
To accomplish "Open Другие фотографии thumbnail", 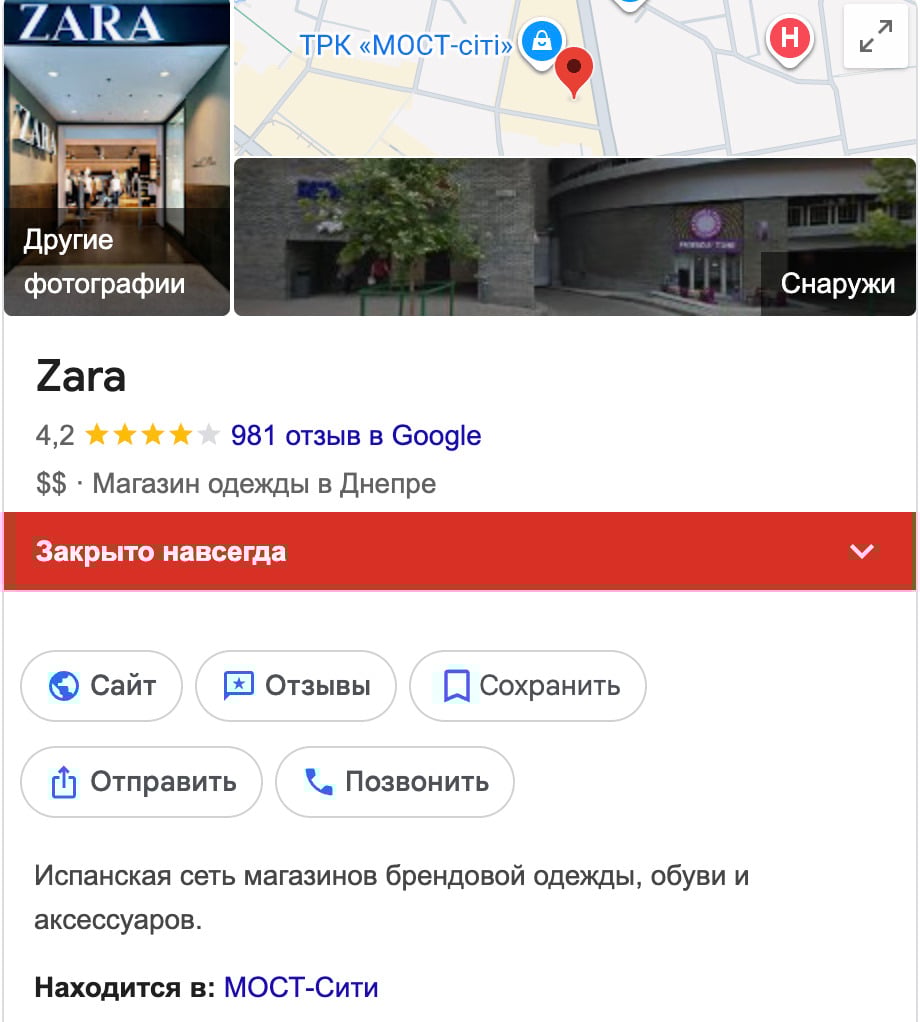I will [x=116, y=160].
